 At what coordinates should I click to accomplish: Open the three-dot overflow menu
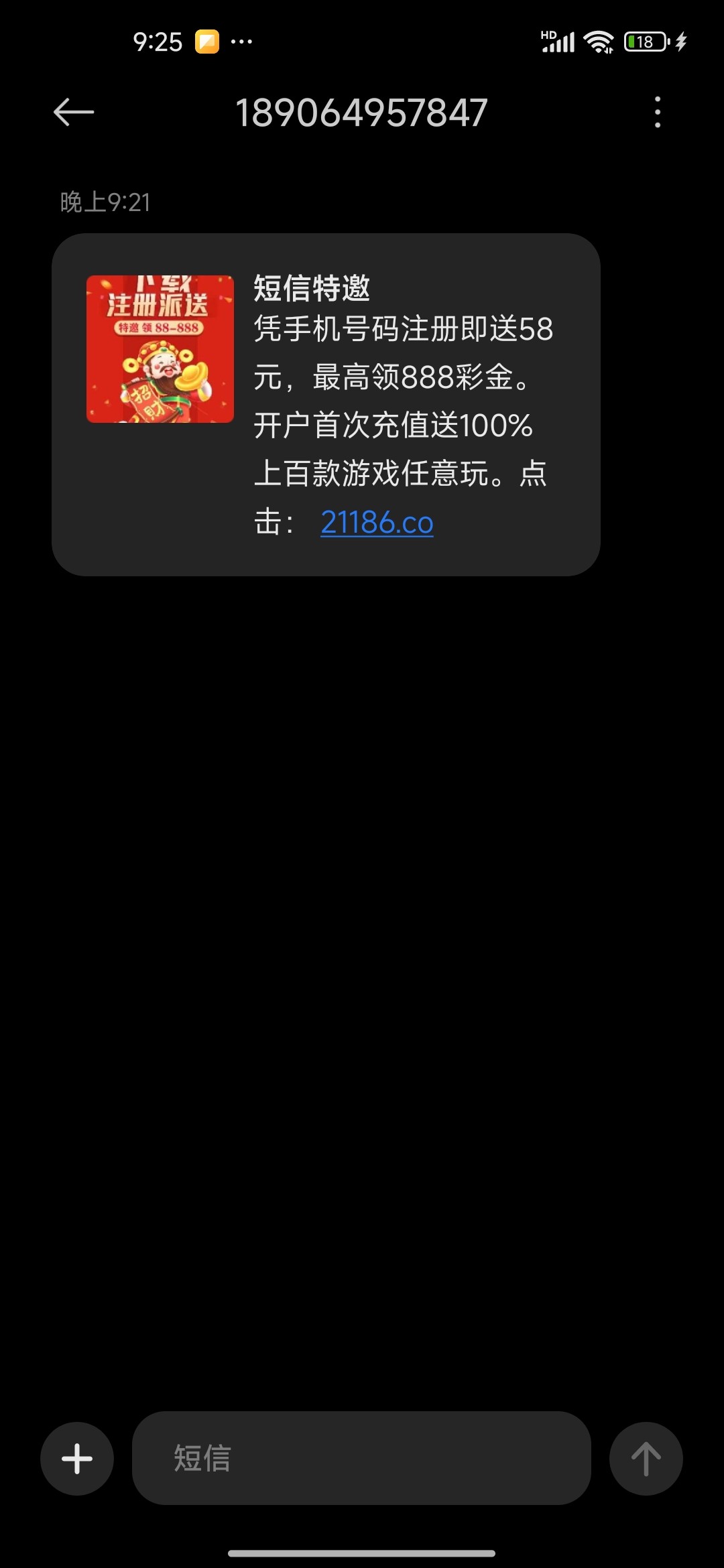coord(658,112)
